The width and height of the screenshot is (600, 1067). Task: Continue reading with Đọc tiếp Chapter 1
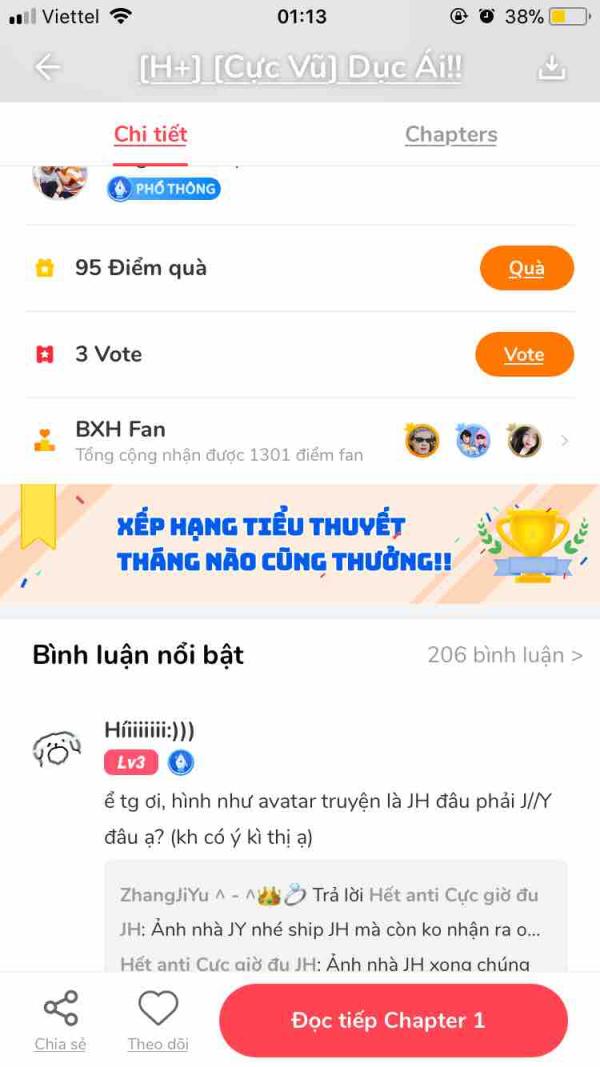tap(393, 1020)
